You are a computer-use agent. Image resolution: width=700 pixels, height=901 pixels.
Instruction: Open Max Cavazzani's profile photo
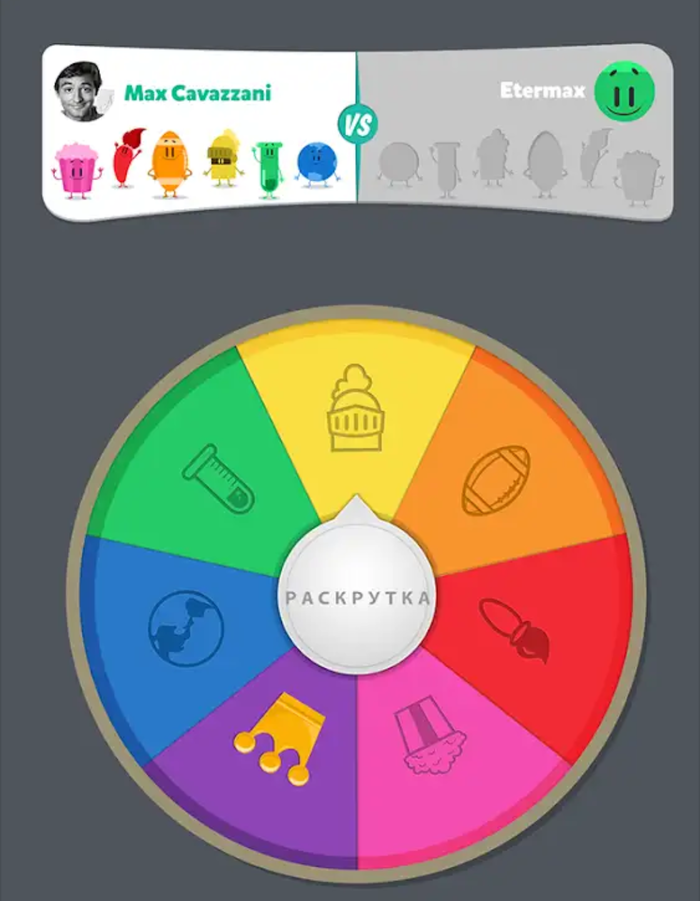tap(80, 92)
